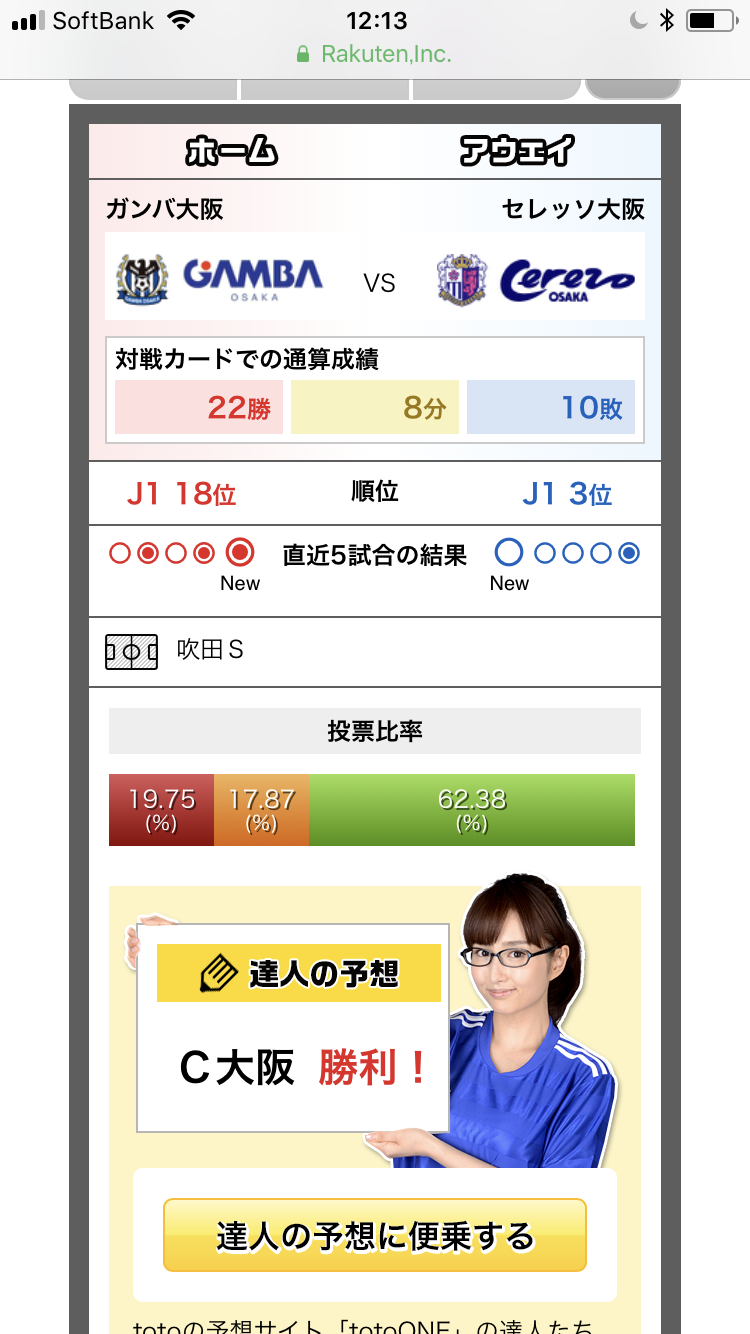Tap the 達人の予想に便乗する button
The image size is (750, 1334).
375,1236
